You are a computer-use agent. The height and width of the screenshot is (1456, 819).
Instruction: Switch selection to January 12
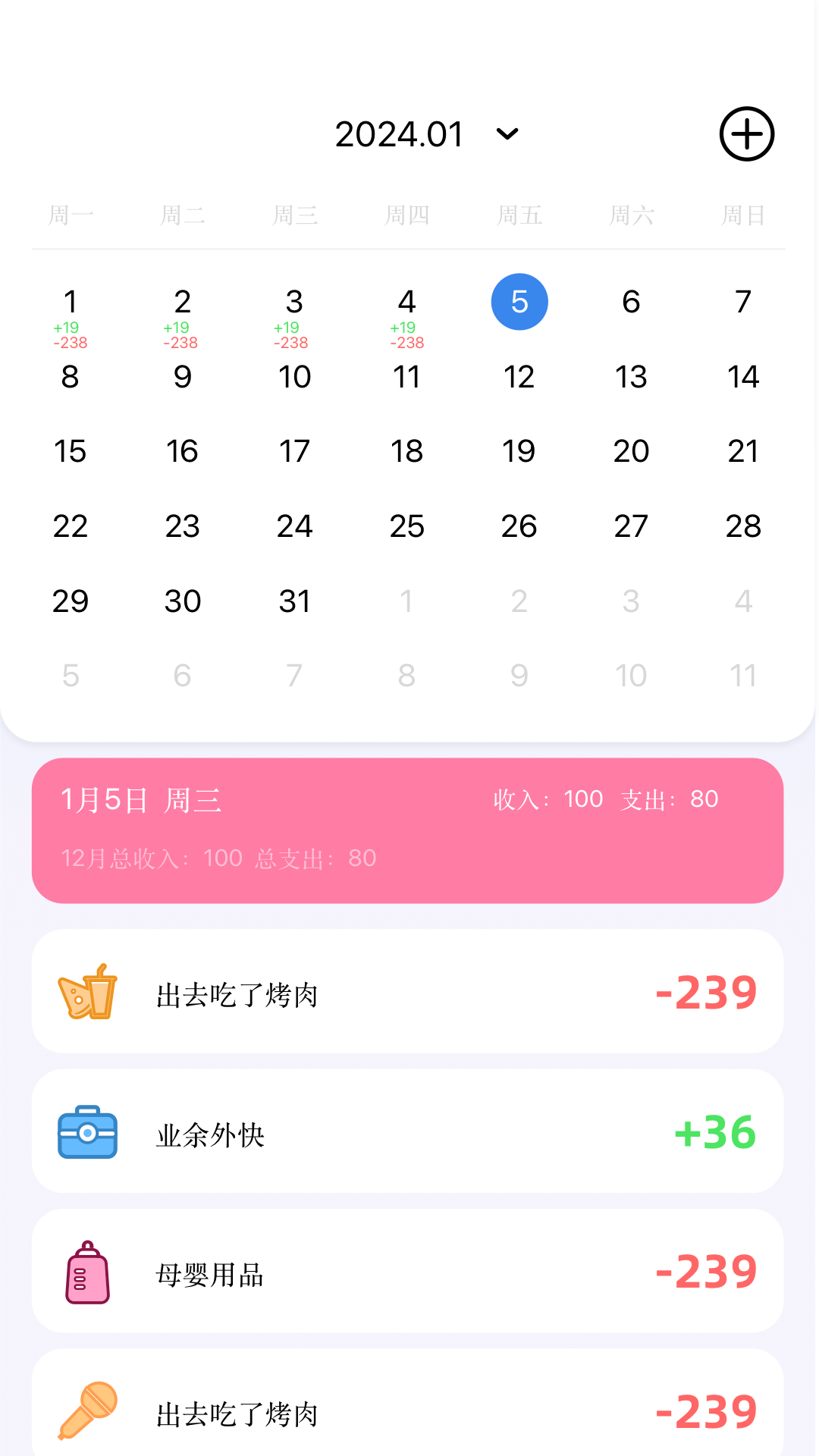[519, 376]
